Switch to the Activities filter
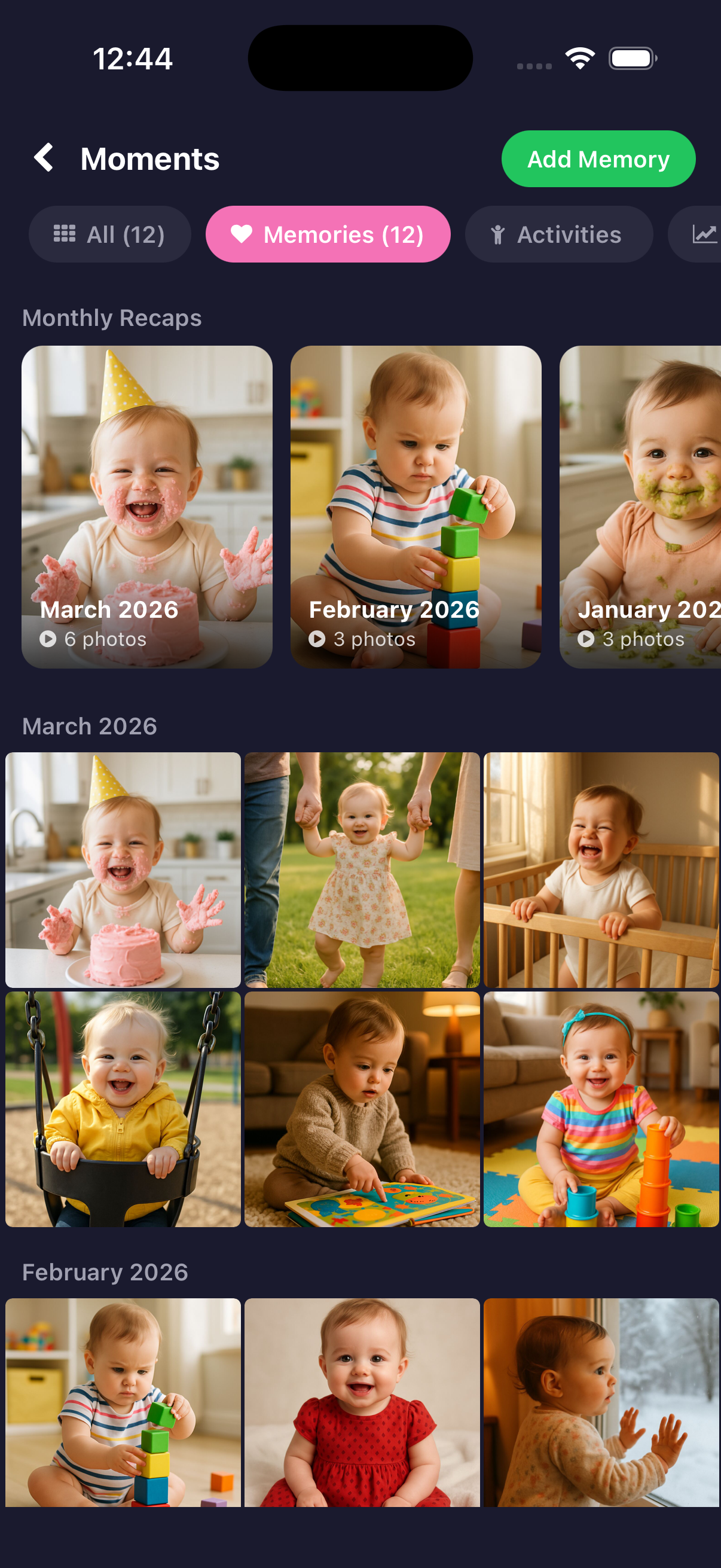 (x=558, y=234)
